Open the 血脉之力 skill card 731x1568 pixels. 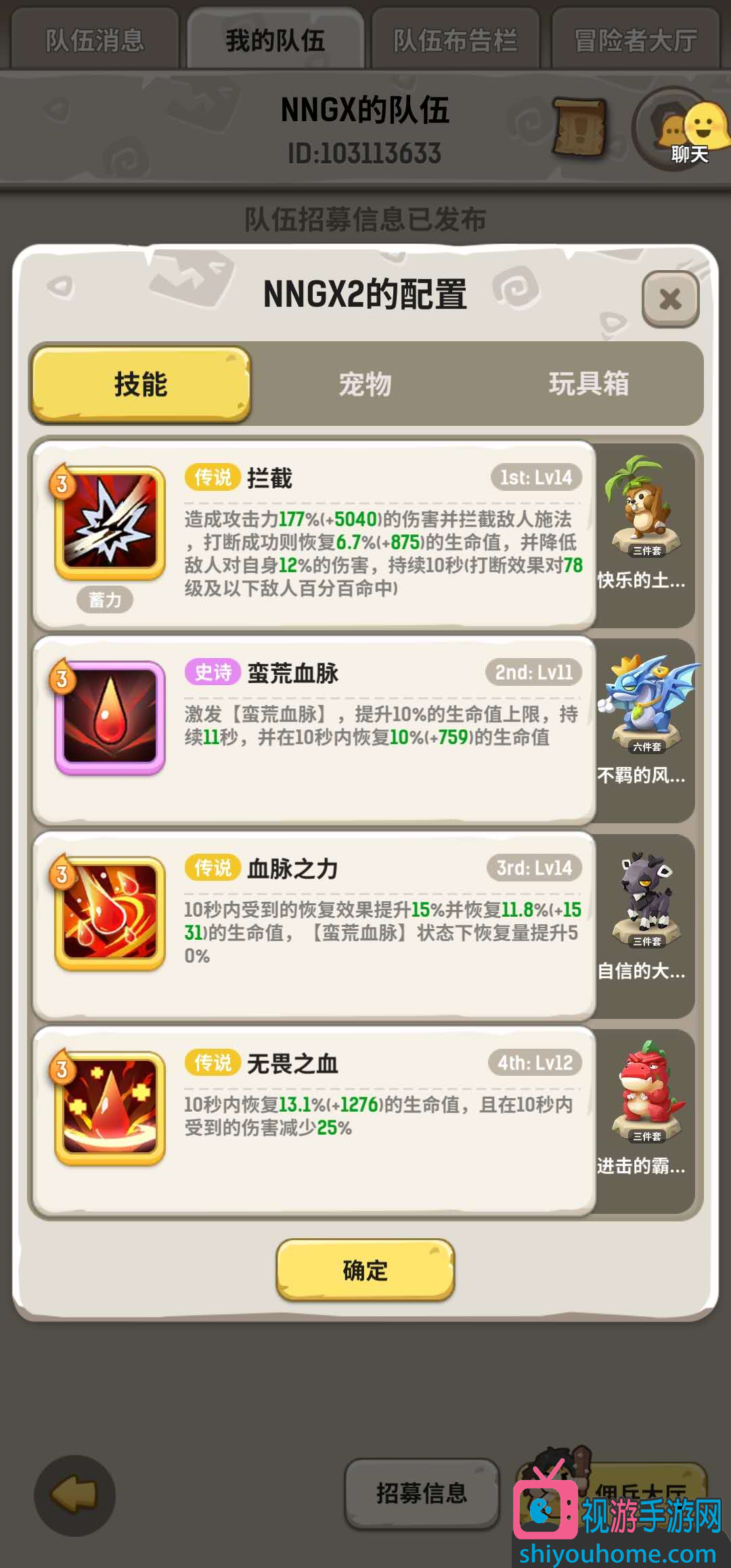[x=314, y=925]
